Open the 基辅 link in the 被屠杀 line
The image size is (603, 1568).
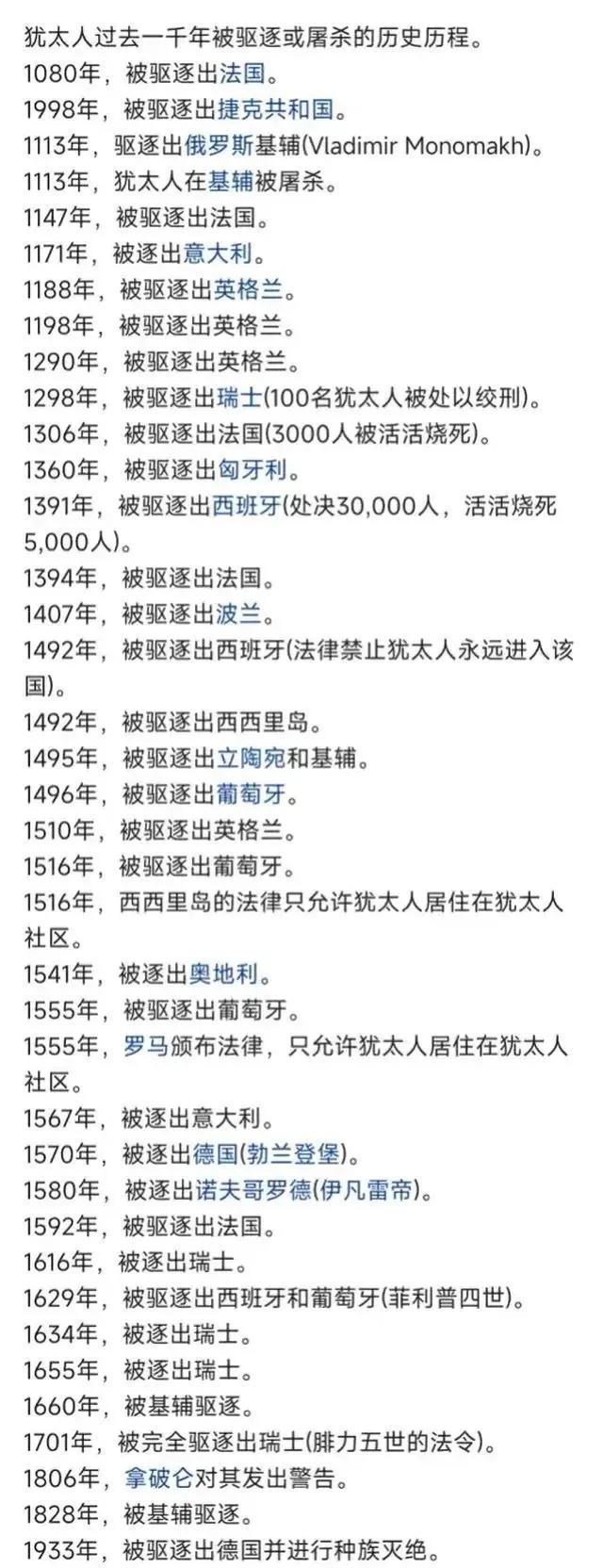point(231,182)
